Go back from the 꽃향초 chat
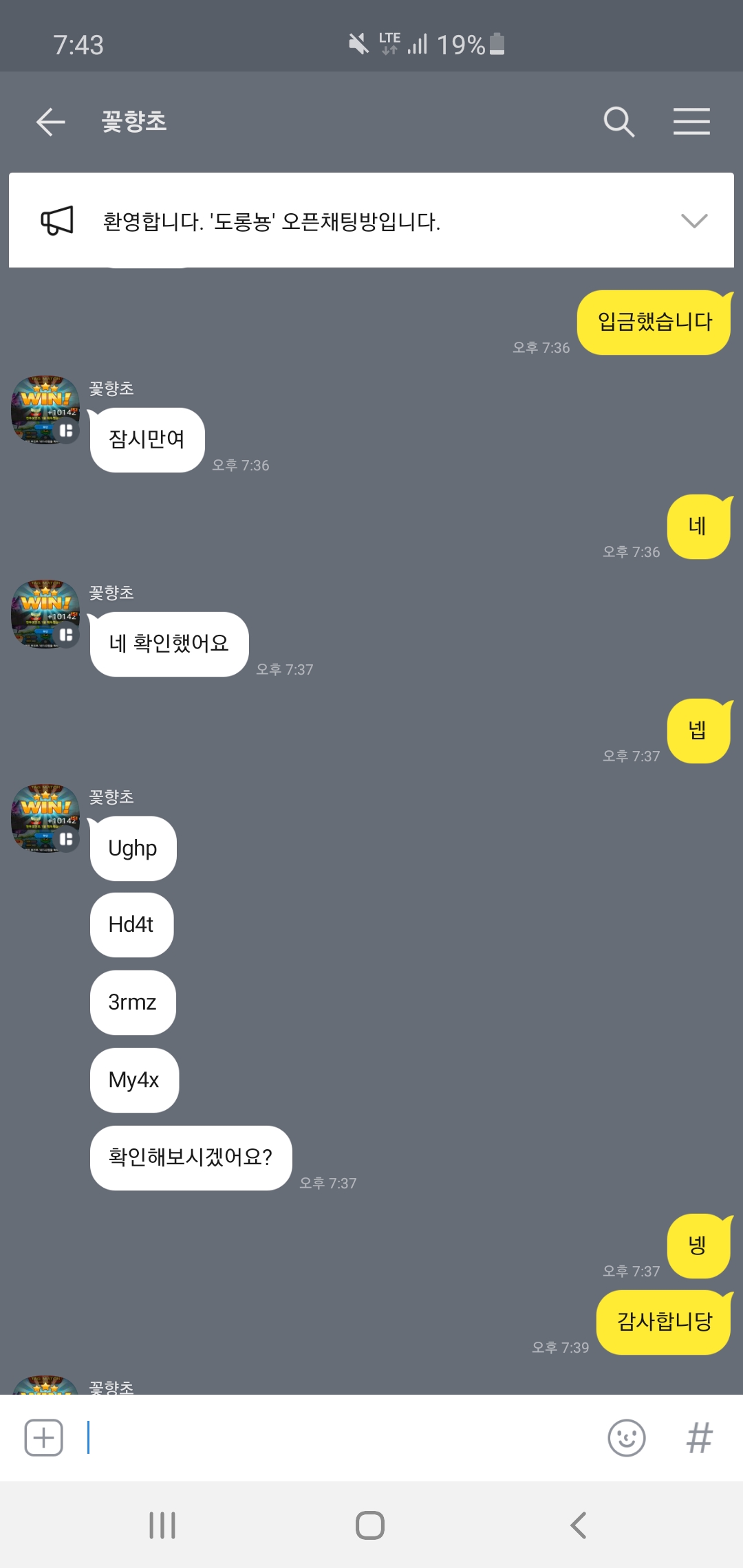Image resolution: width=743 pixels, height=1568 pixels. [50, 122]
